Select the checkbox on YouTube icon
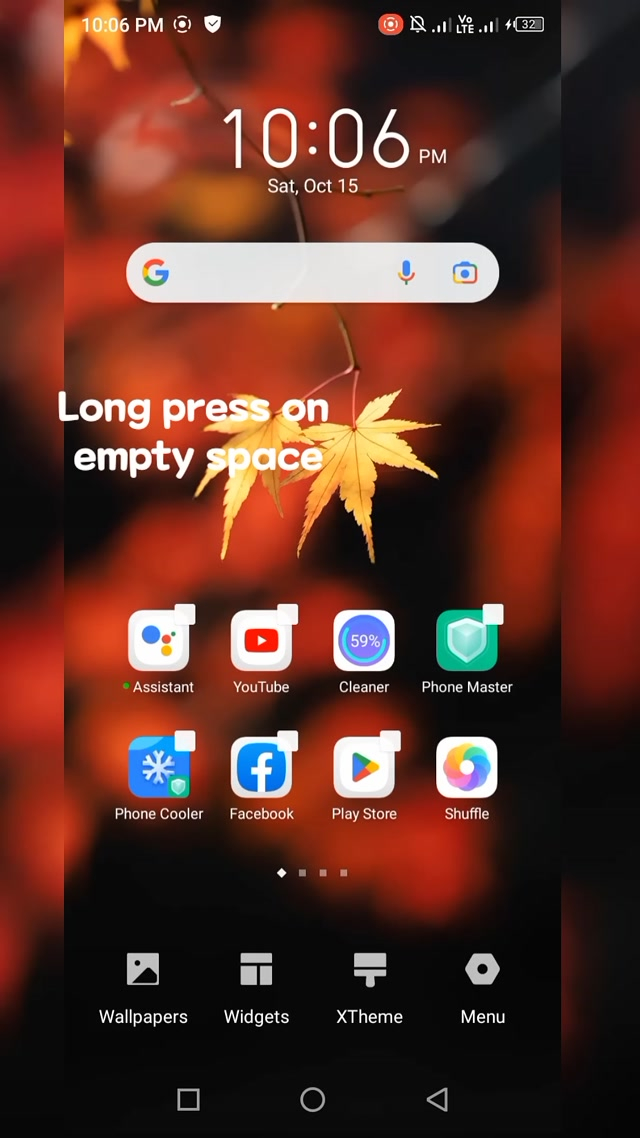Viewport: 640px width, 1138px height. (x=288, y=614)
